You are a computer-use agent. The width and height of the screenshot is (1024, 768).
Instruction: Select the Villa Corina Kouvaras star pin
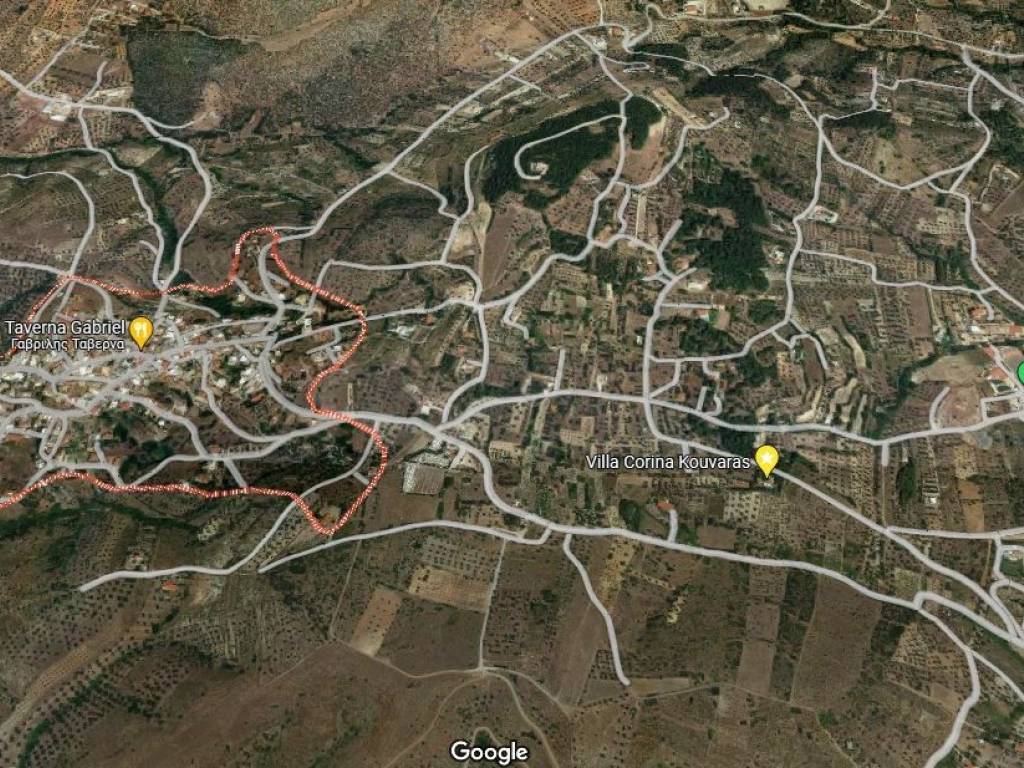pyautogui.click(x=767, y=459)
